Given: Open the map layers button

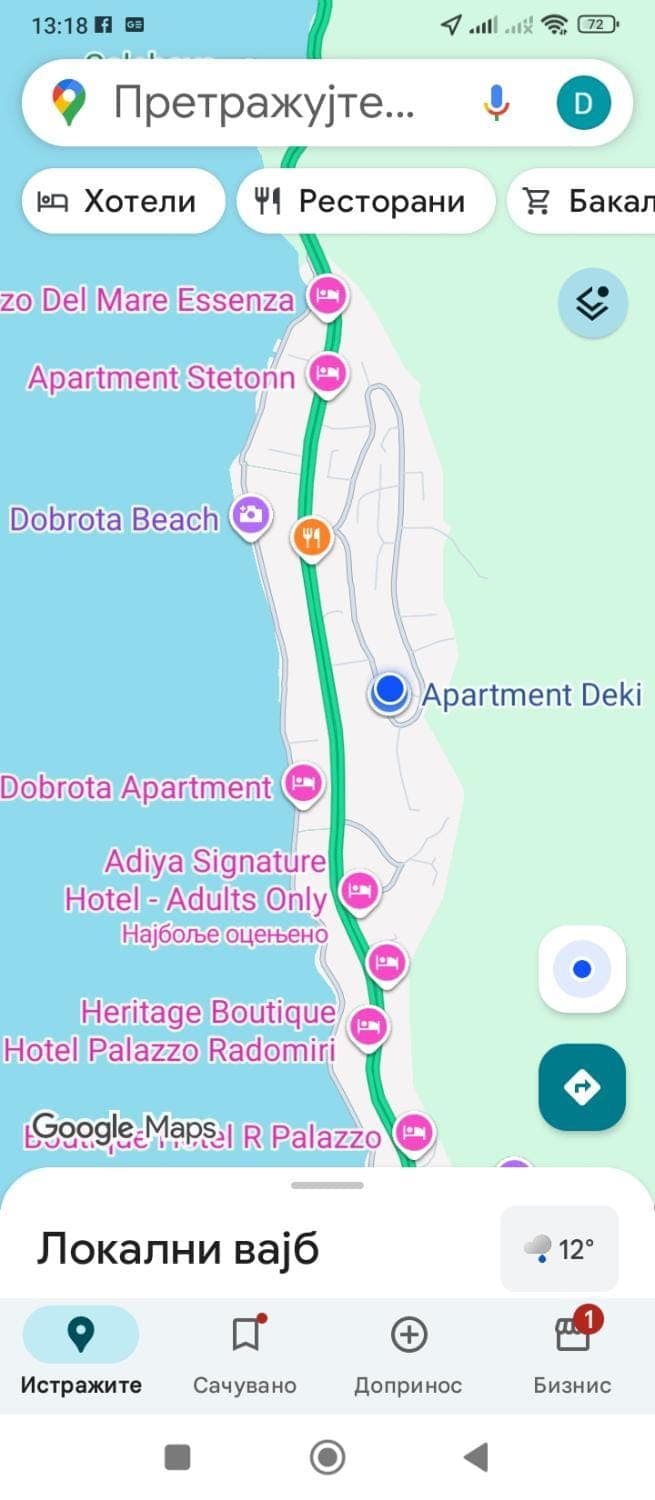Looking at the screenshot, I should point(593,302).
